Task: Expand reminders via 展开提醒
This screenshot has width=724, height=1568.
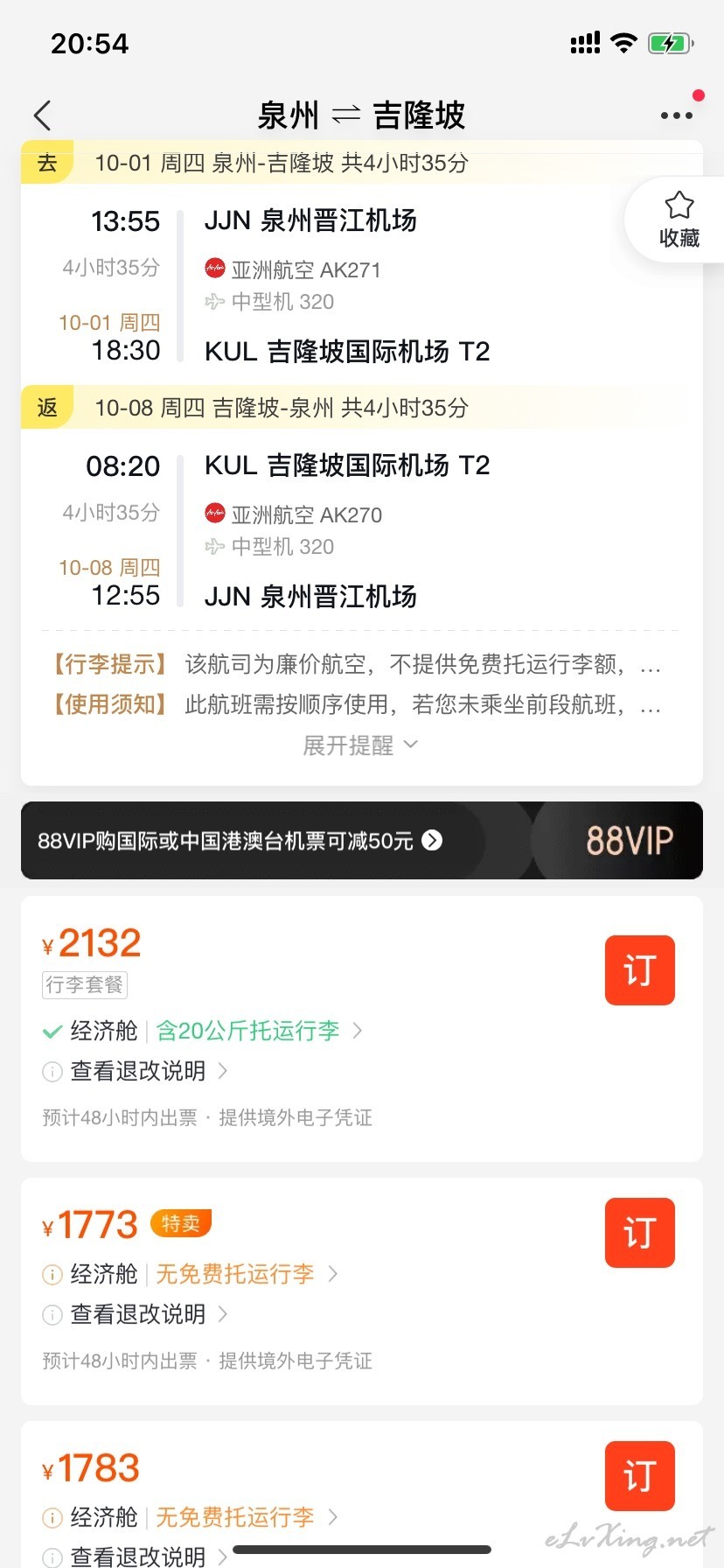Action: [360, 745]
